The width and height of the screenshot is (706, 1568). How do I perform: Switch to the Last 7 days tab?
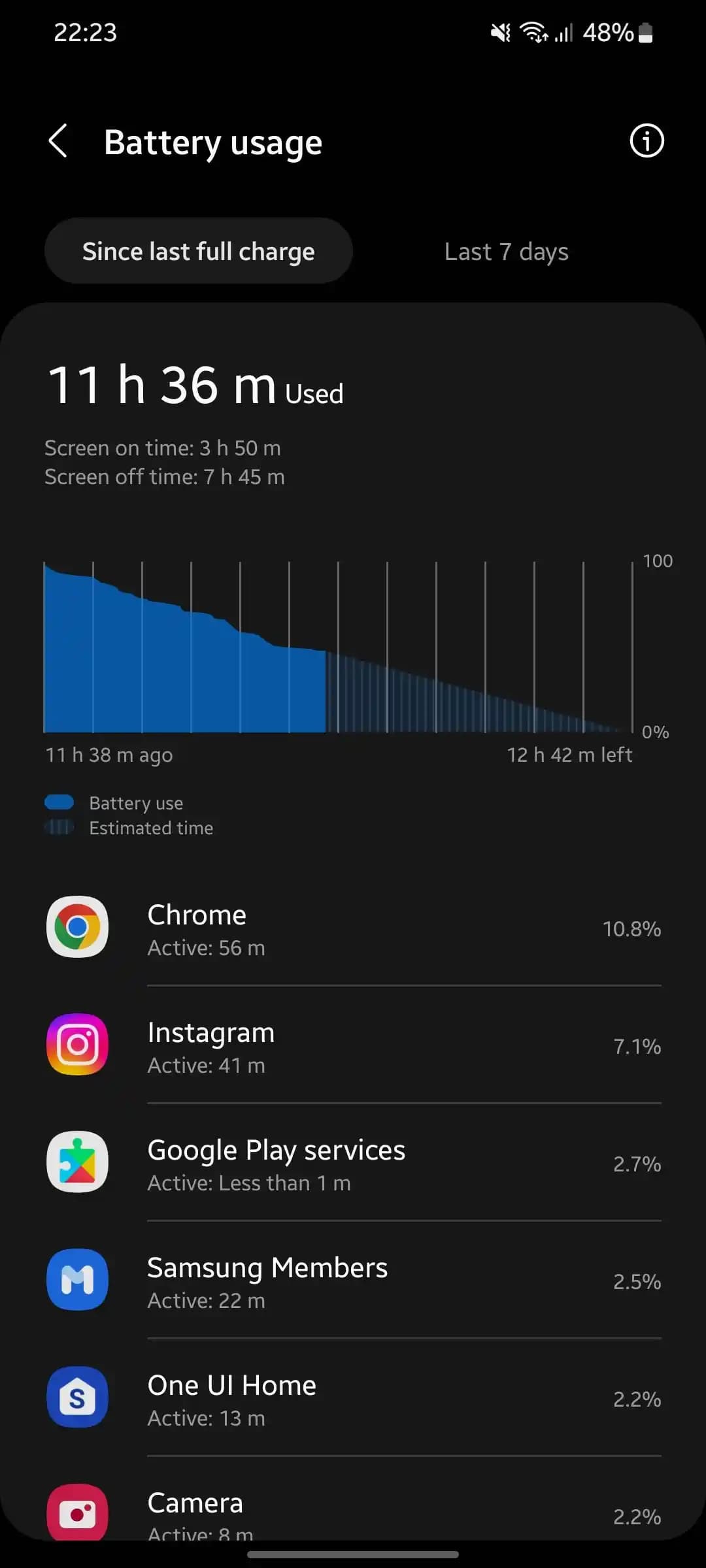pyautogui.click(x=506, y=252)
